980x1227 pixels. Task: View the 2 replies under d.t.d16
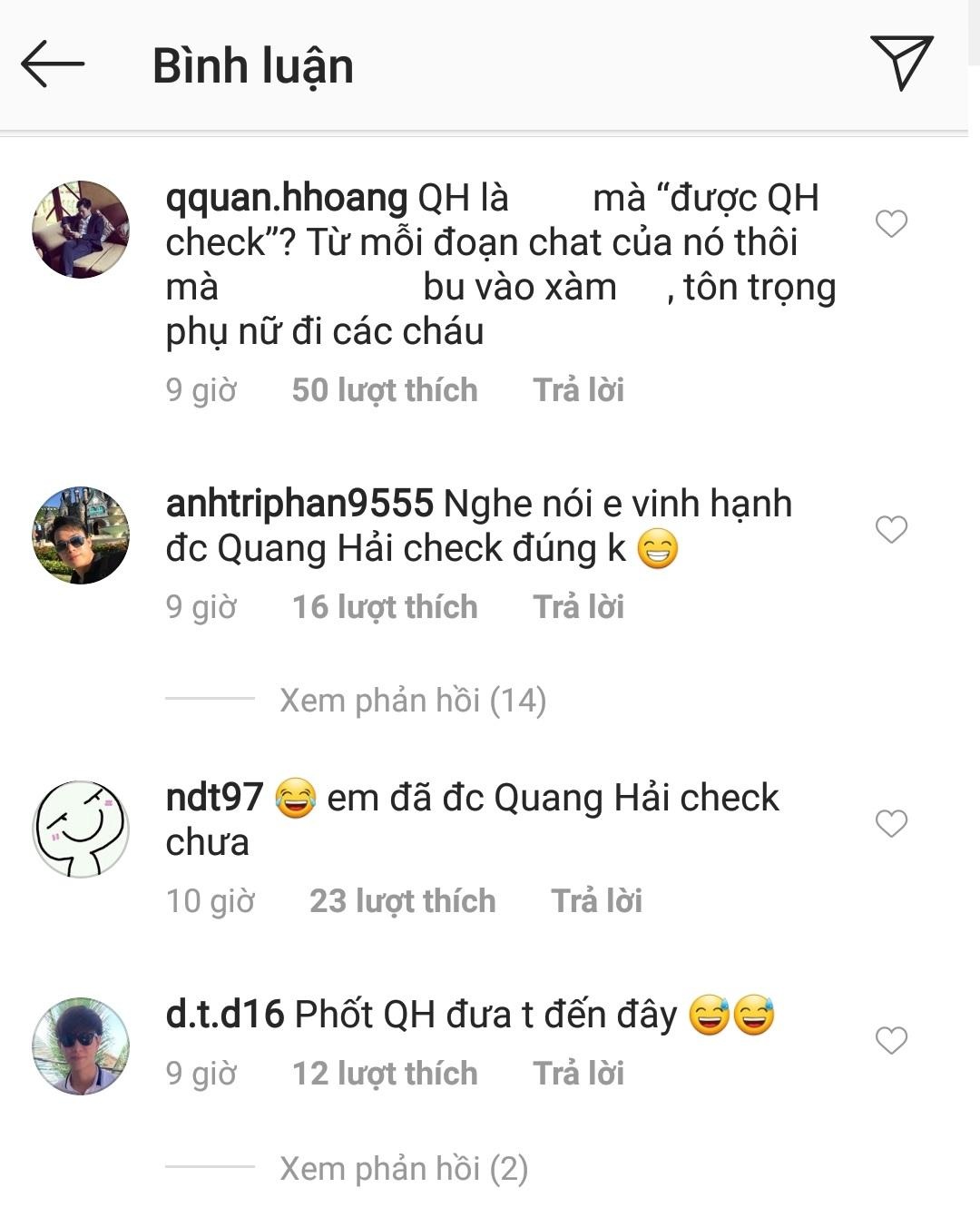(404, 1169)
